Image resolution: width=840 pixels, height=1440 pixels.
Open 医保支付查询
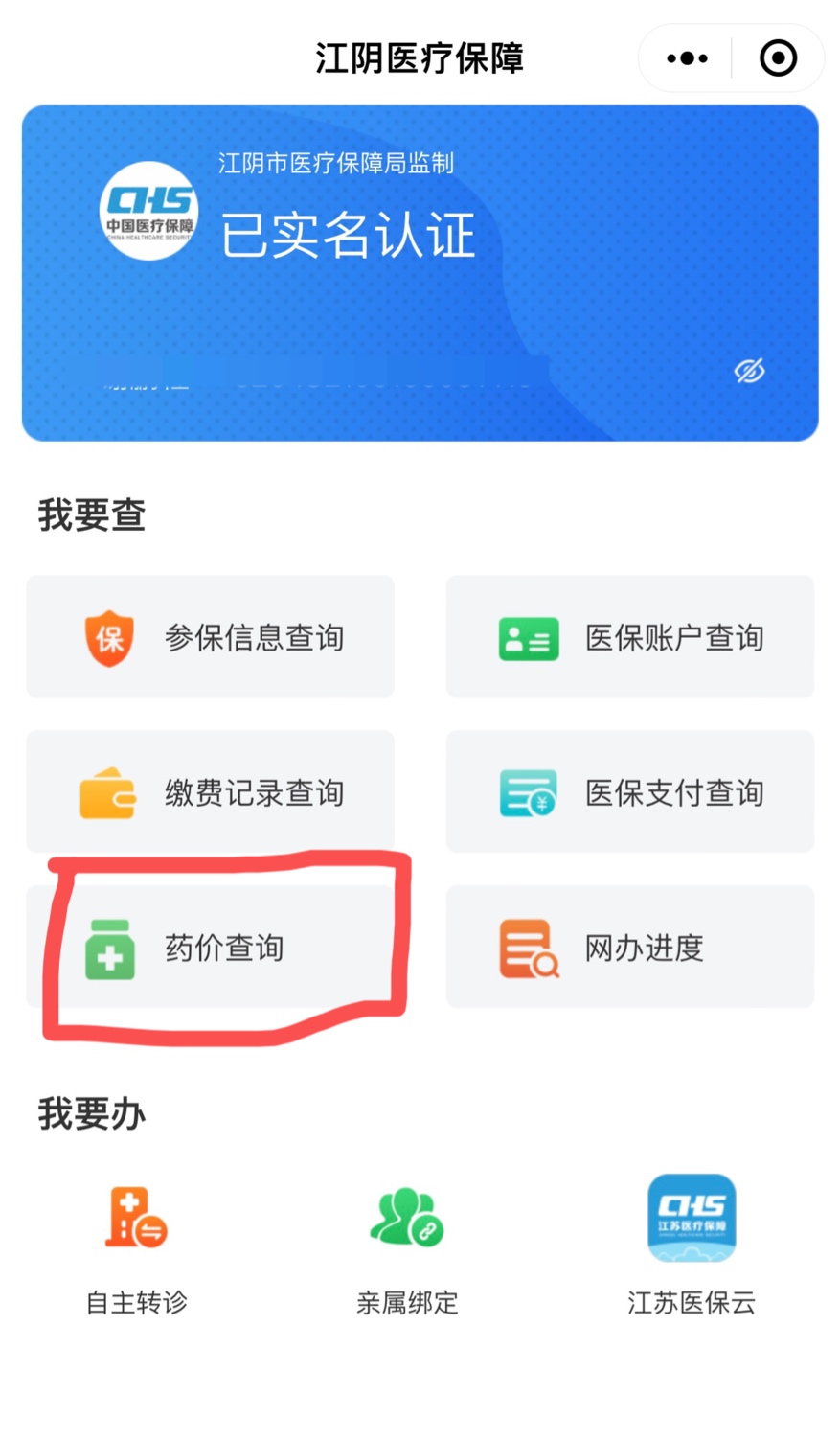629,792
